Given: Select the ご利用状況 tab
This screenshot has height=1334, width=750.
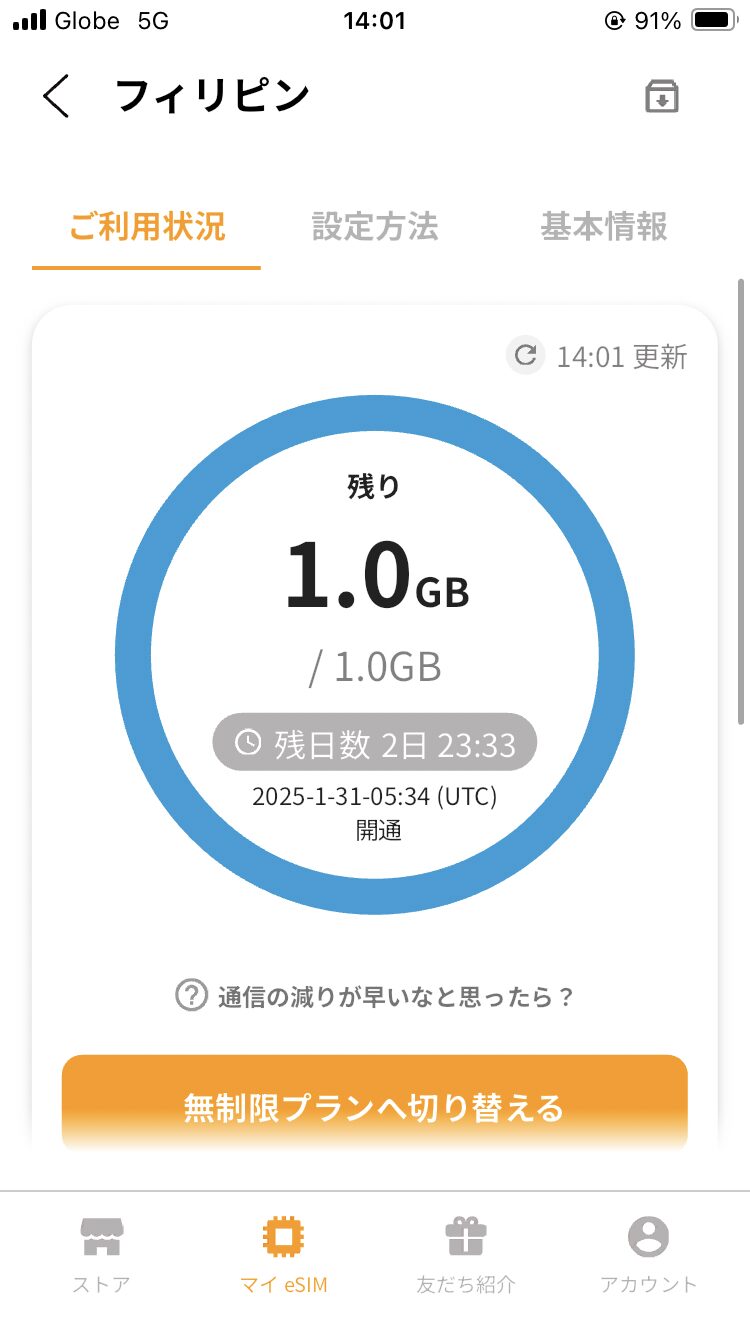Looking at the screenshot, I should pos(147,226).
